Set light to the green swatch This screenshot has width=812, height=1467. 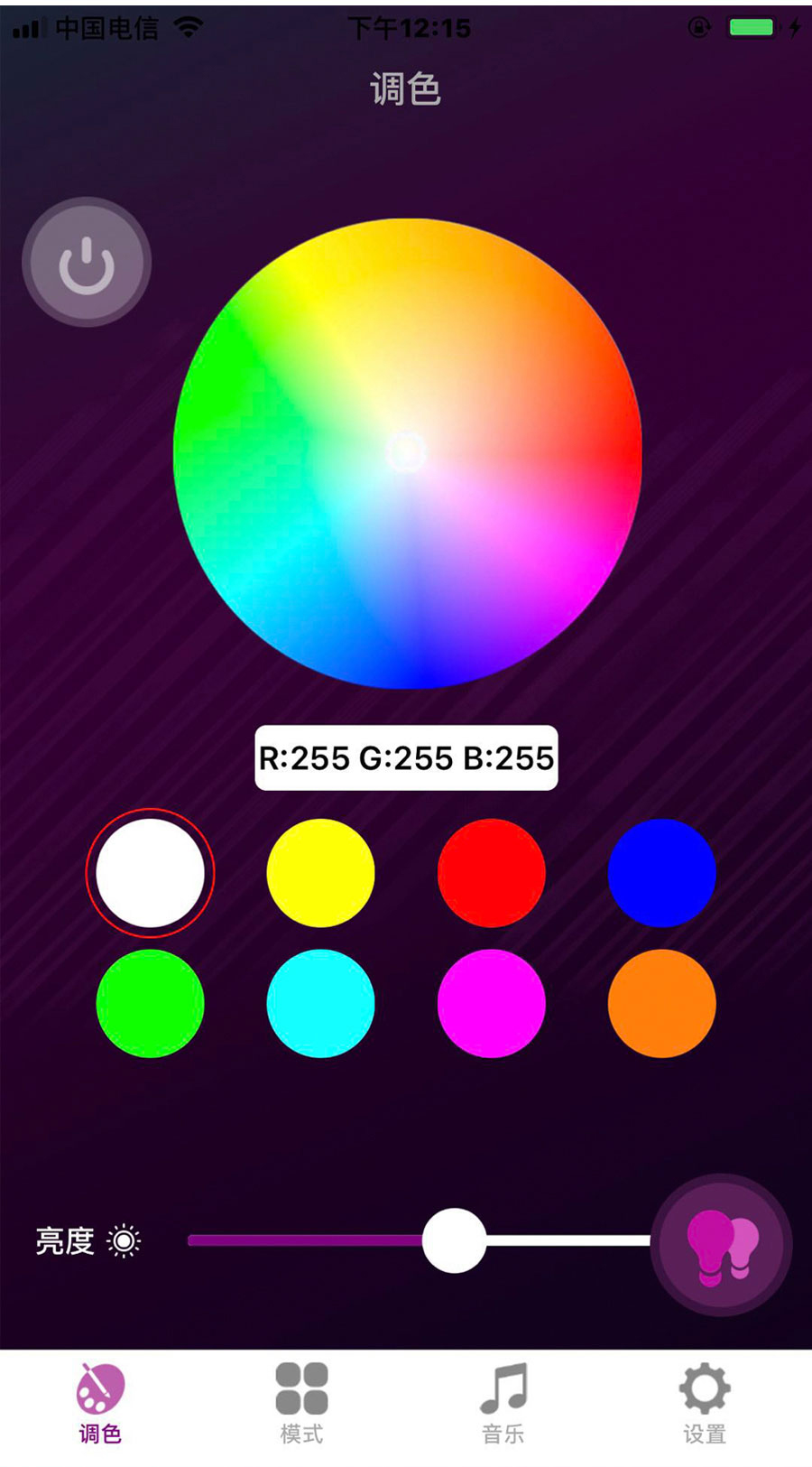150,1003
